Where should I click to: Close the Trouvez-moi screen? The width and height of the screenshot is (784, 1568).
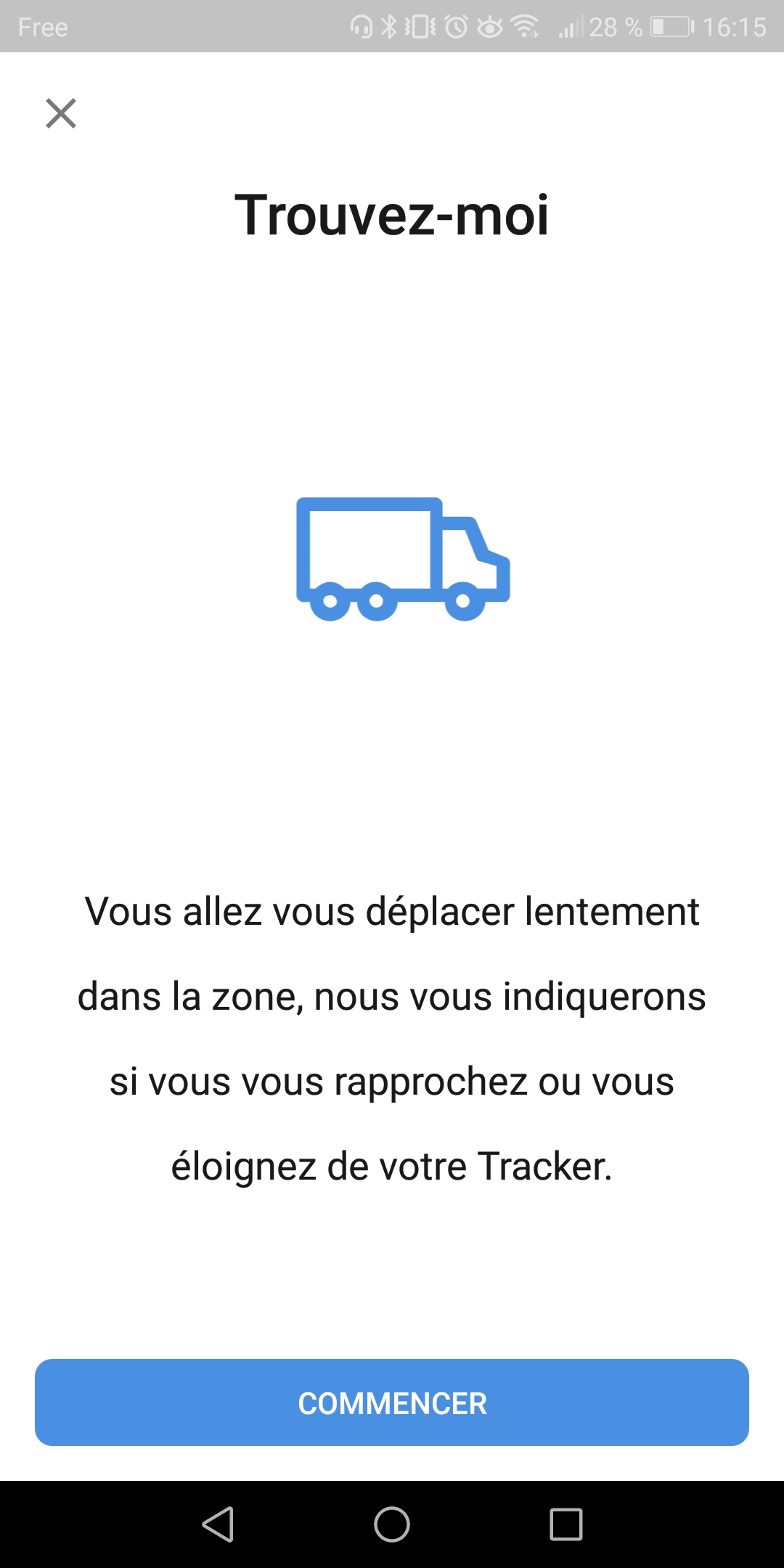[61, 113]
